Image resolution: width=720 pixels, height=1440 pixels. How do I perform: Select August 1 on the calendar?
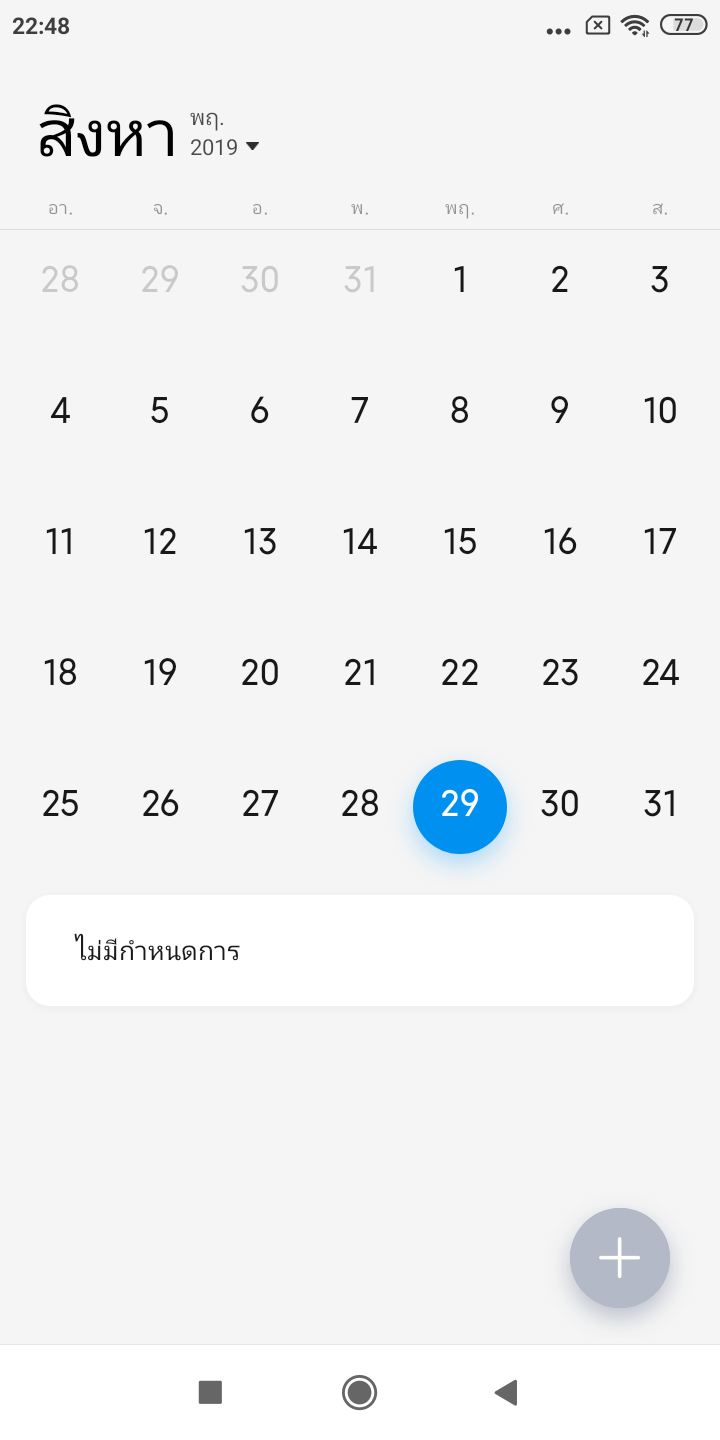[460, 280]
